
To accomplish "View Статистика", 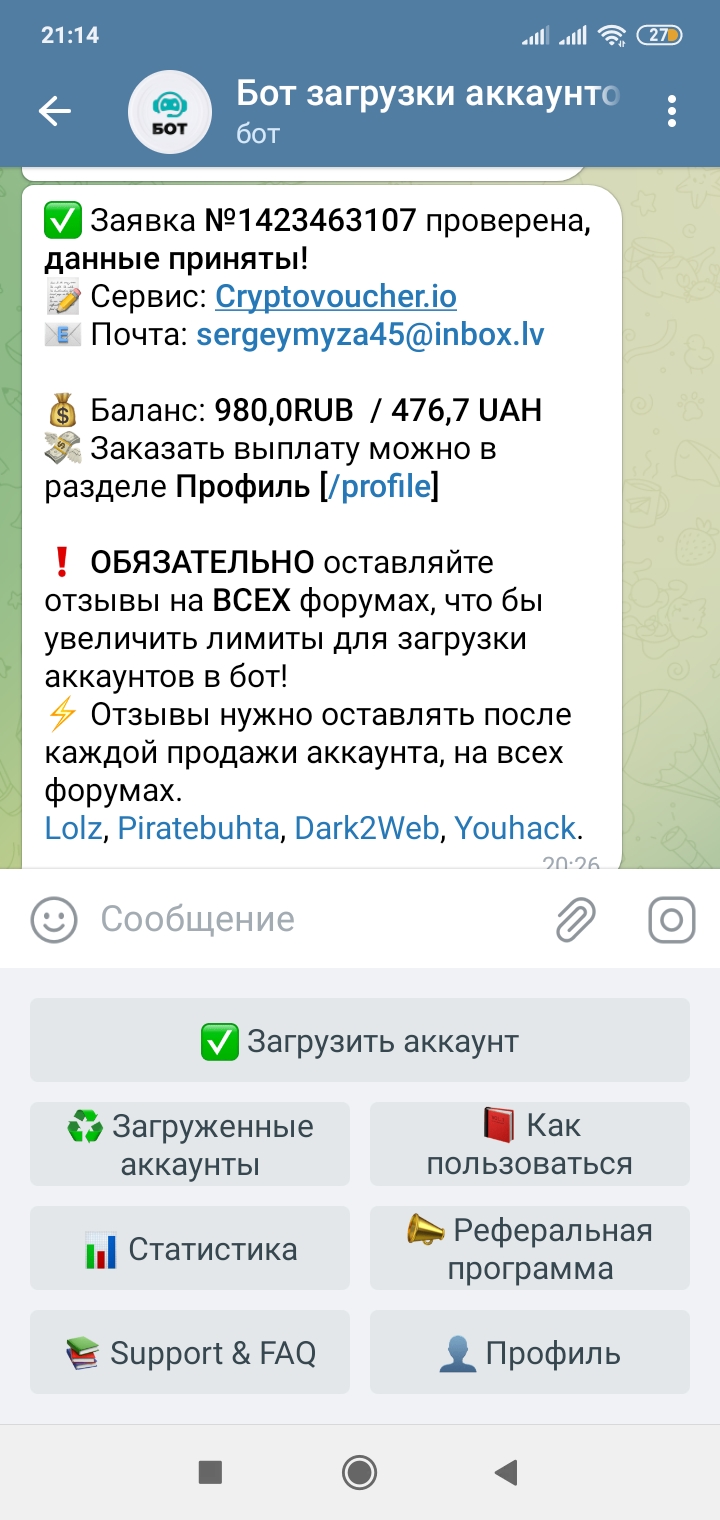I will click(x=190, y=1249).
